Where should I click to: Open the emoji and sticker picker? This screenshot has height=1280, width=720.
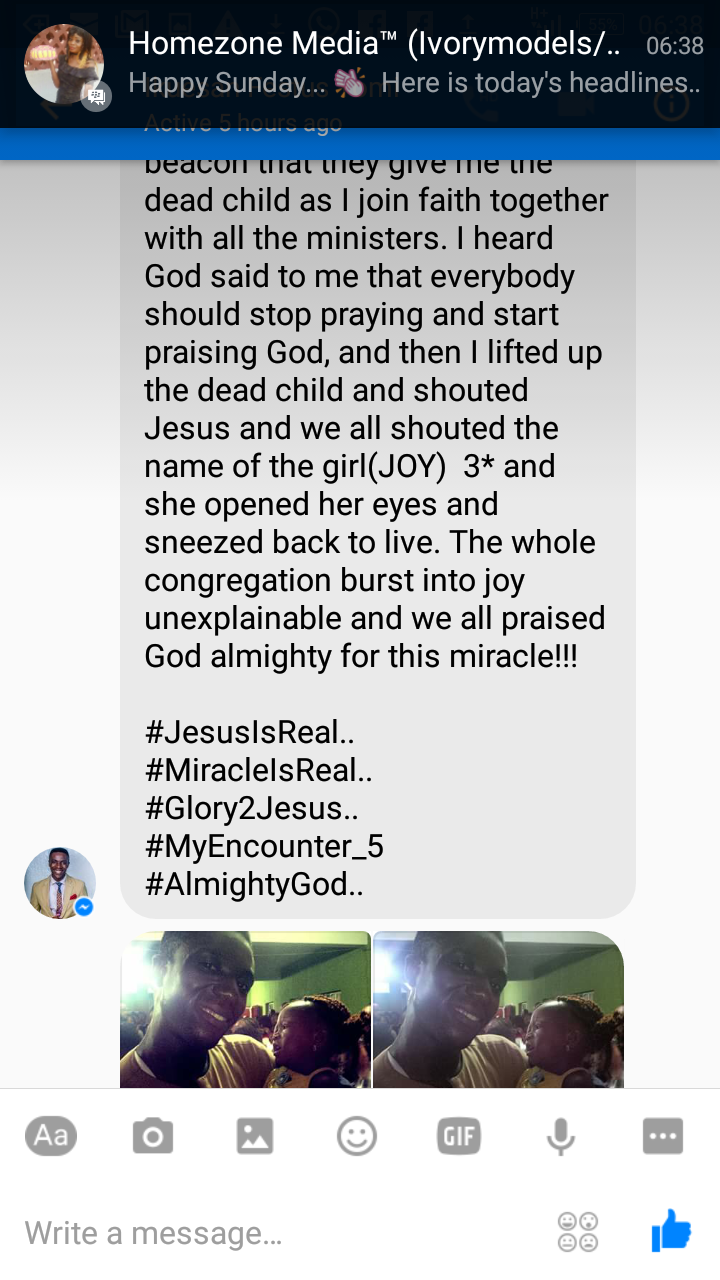357,1136
